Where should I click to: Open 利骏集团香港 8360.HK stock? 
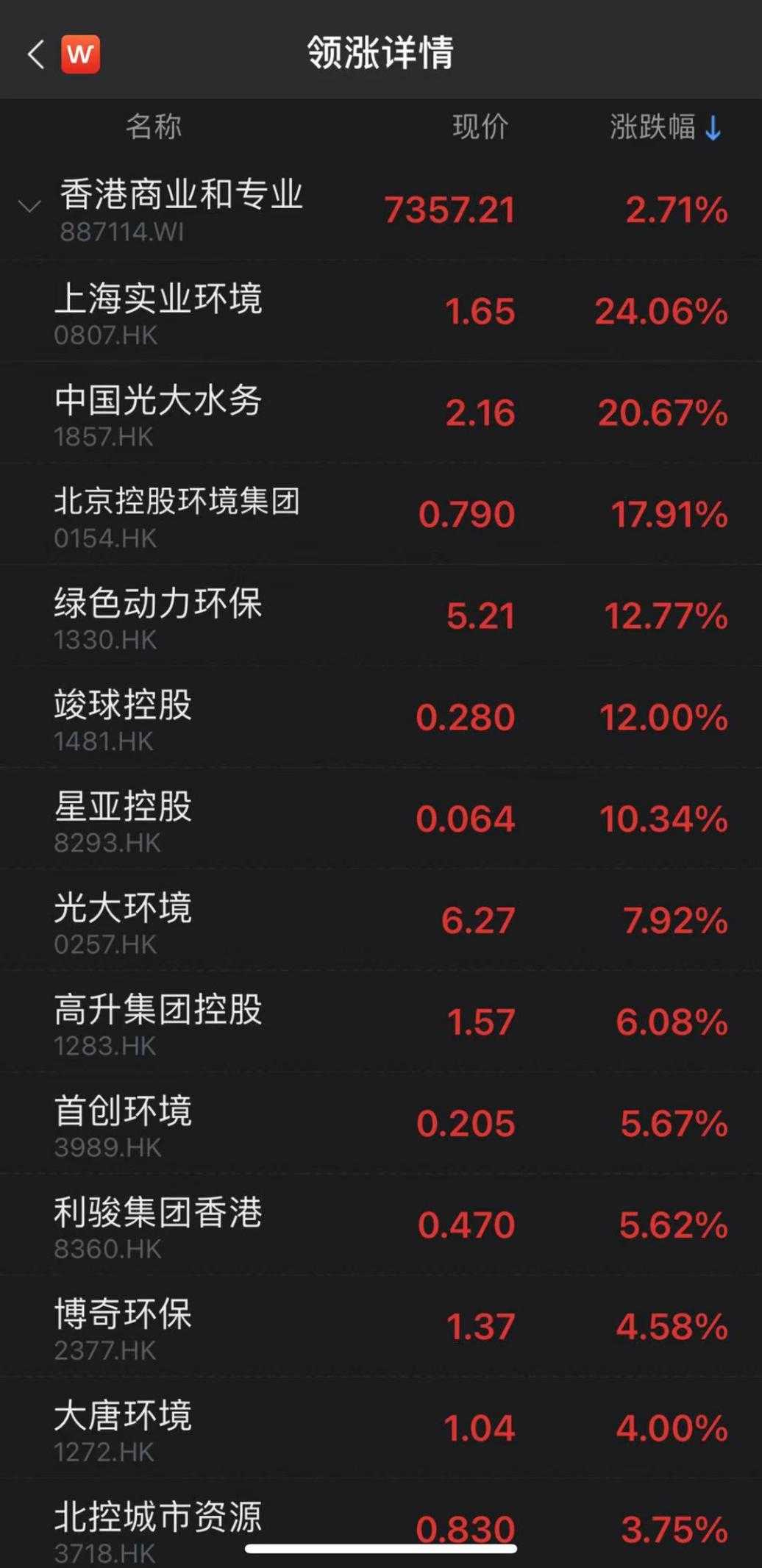pyautogui.click(x=381, y=1225)
